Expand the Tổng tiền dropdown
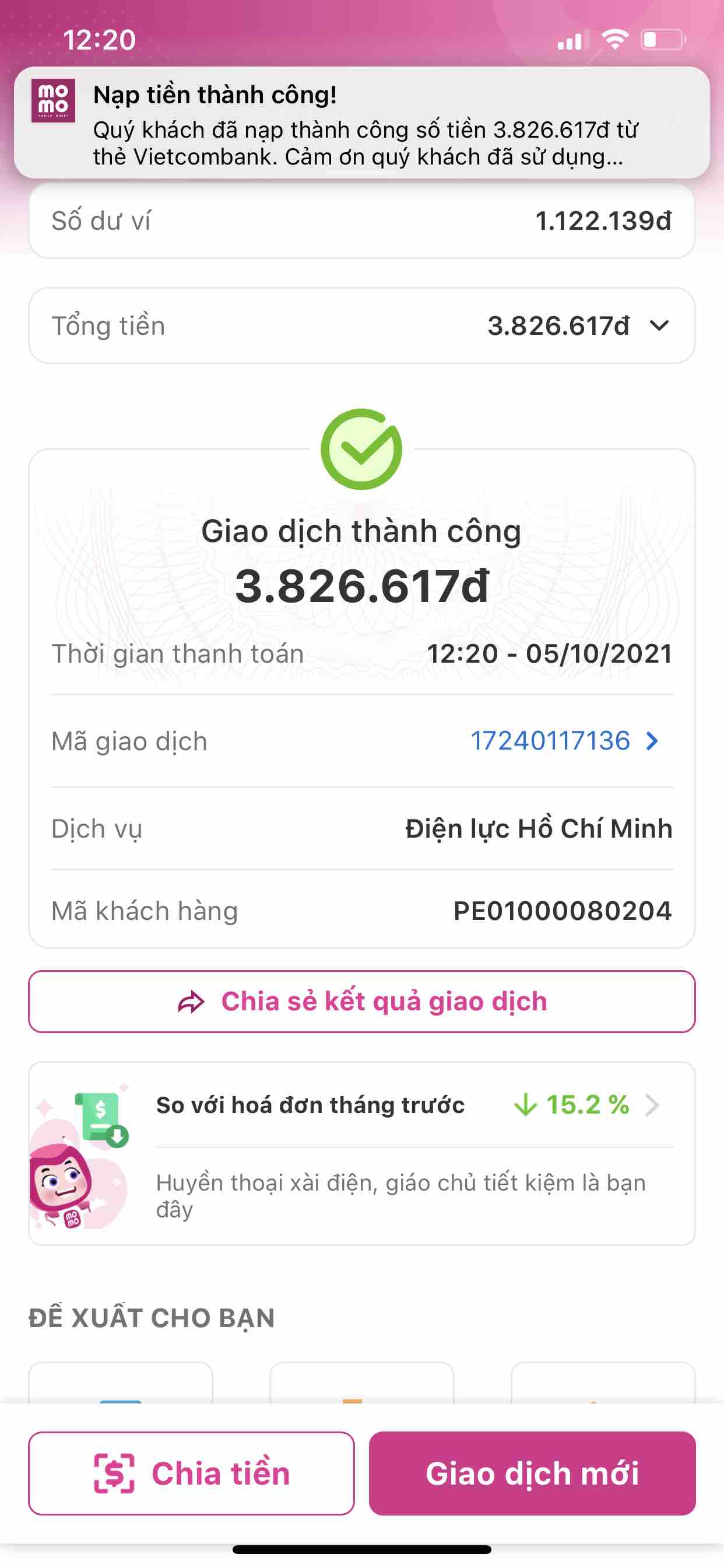Image resolution: width=724 pixels, height=1568 pixels. click(659, 326)
